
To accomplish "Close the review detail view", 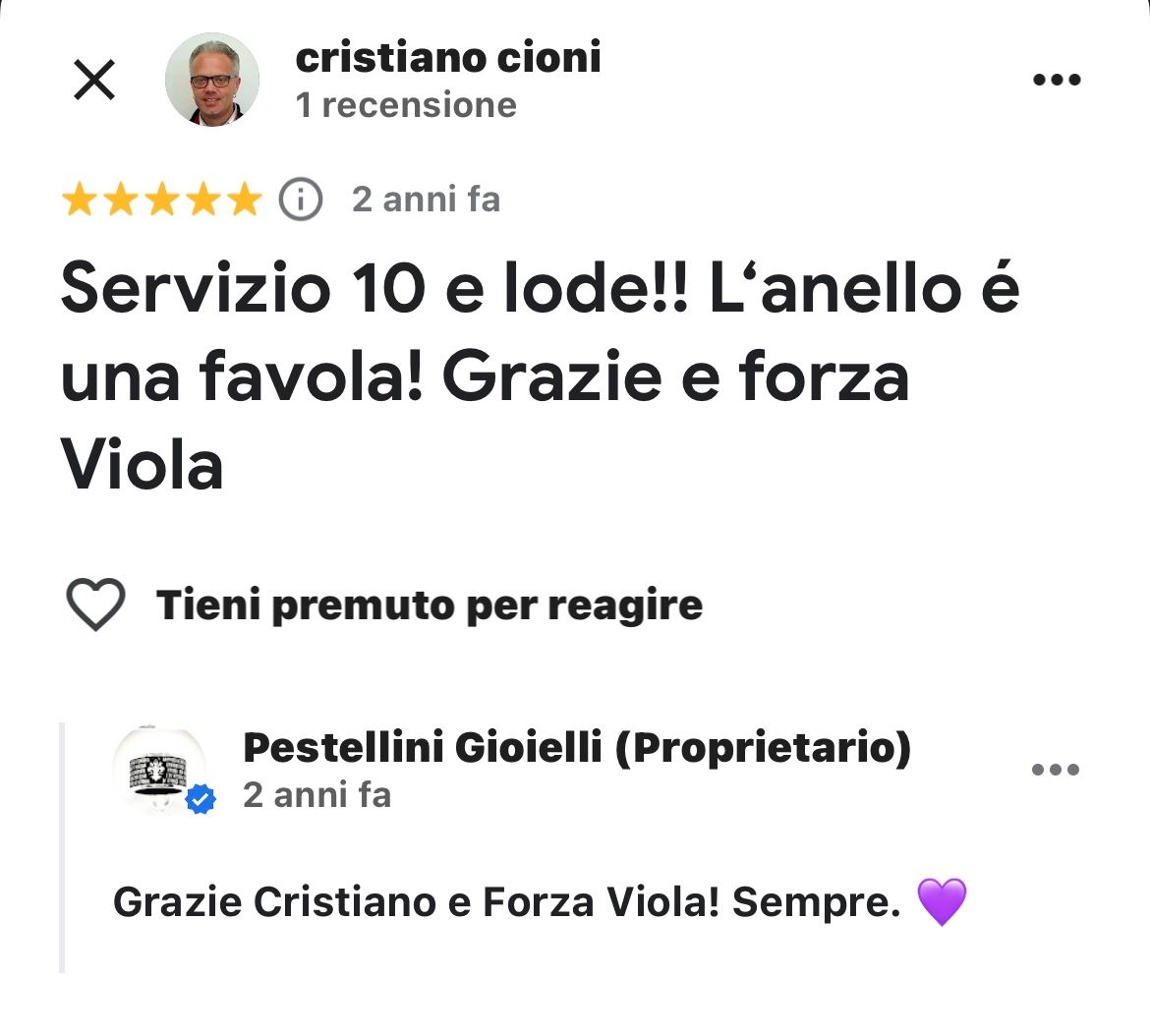I will 94,80.
